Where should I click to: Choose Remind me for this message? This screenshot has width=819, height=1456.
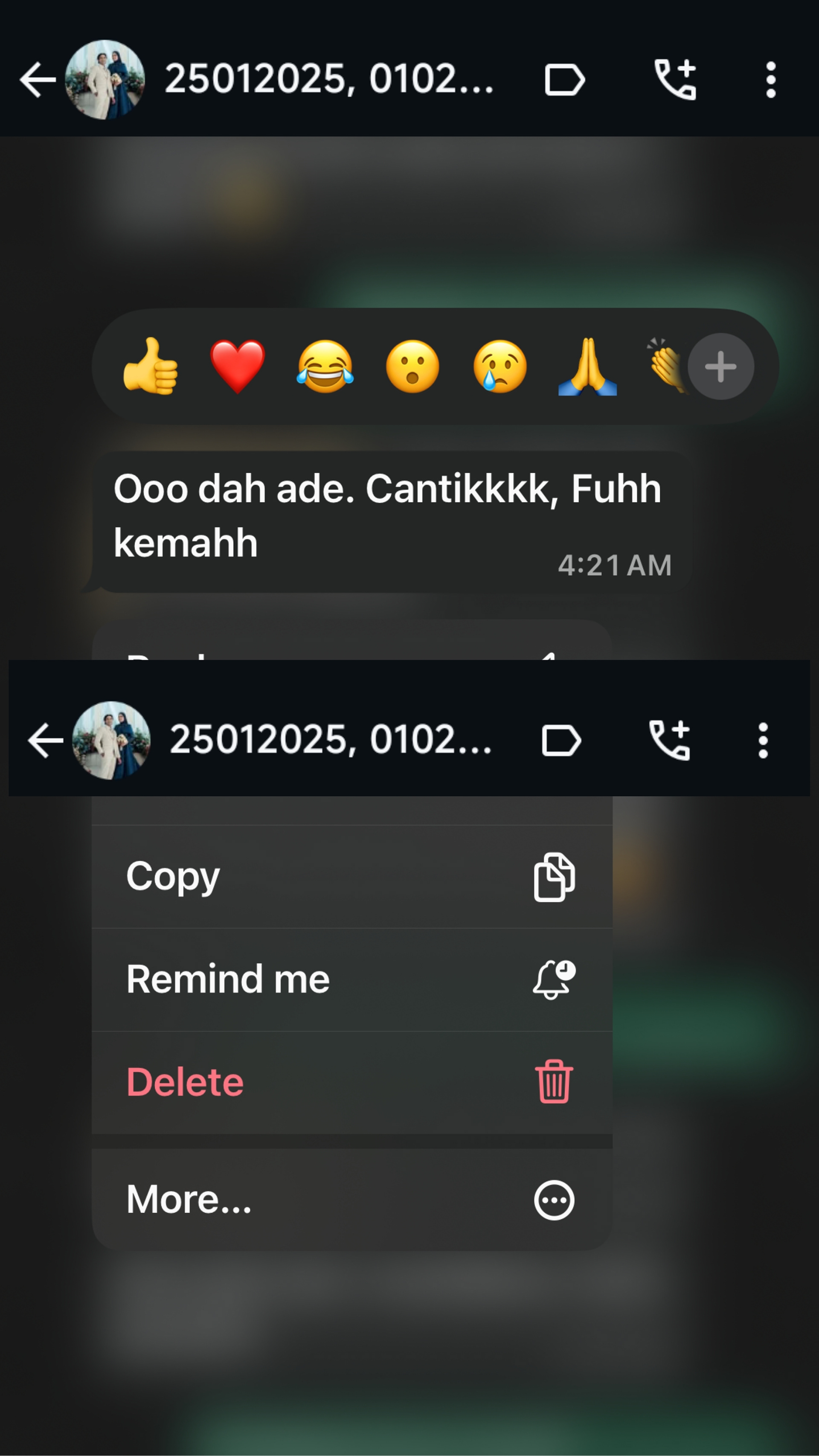tap(351, 979)
